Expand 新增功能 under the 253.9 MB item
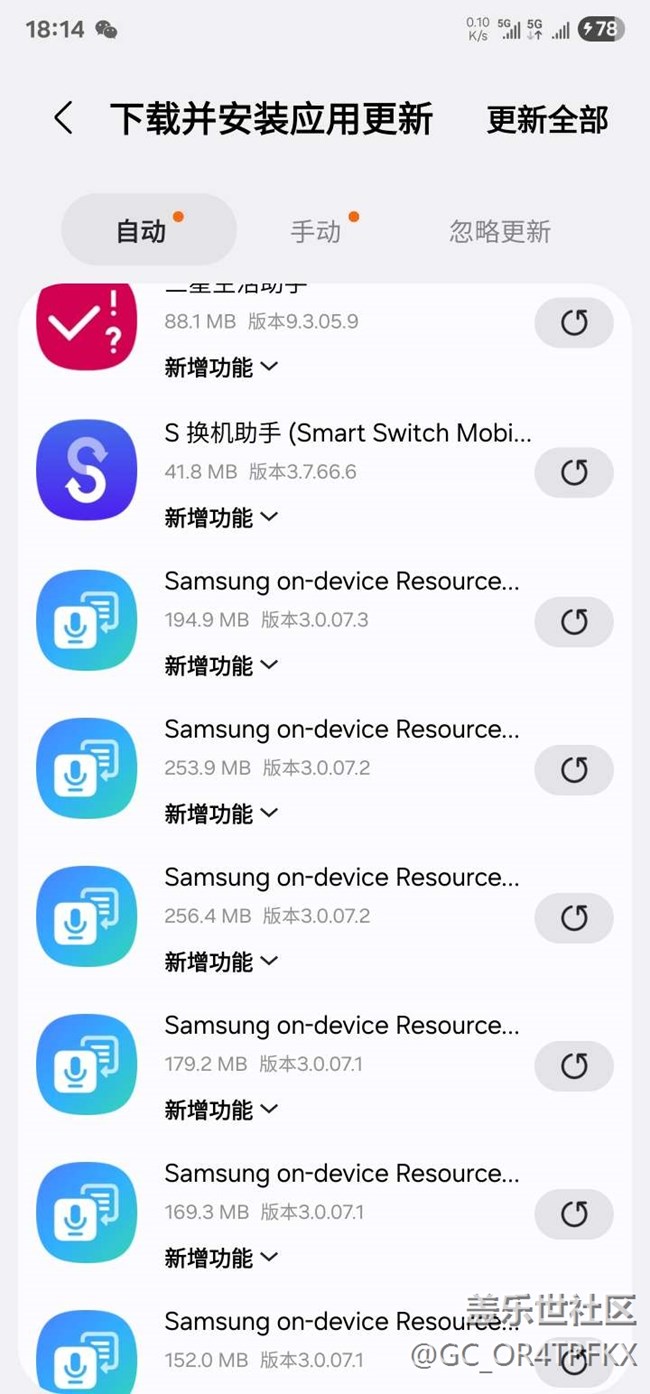The height and width of the screenshot is (1394, 650). (221, 813)
